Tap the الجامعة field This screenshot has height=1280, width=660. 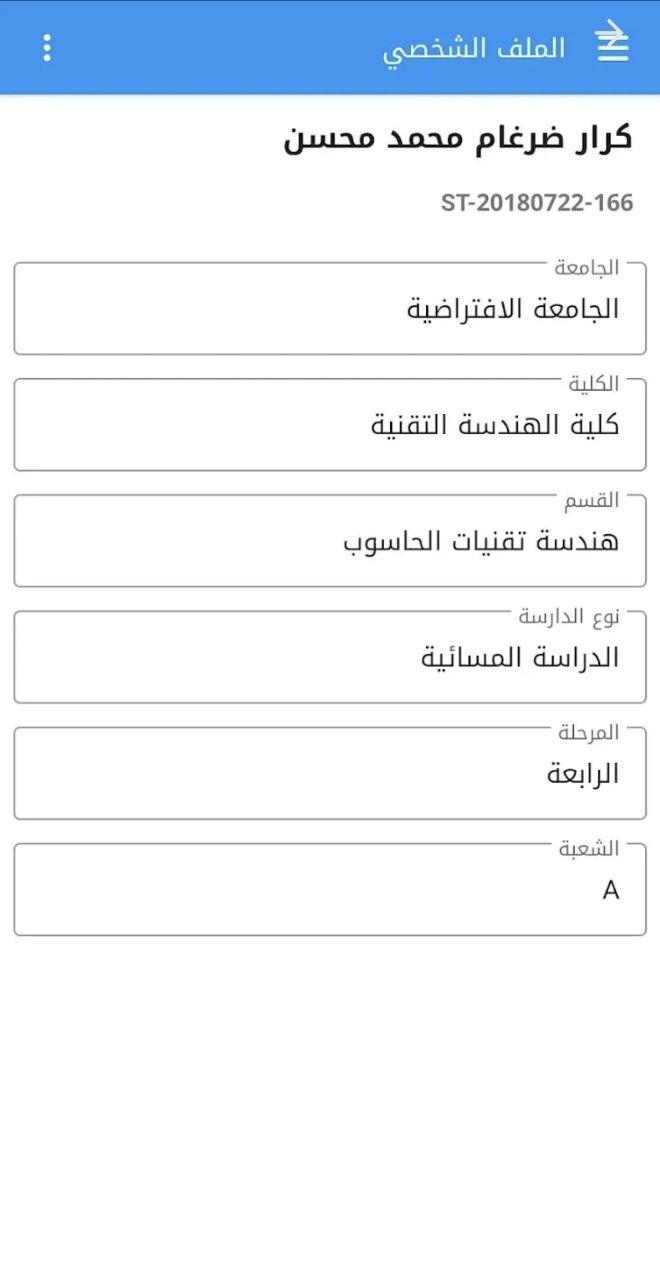point(330,308)
